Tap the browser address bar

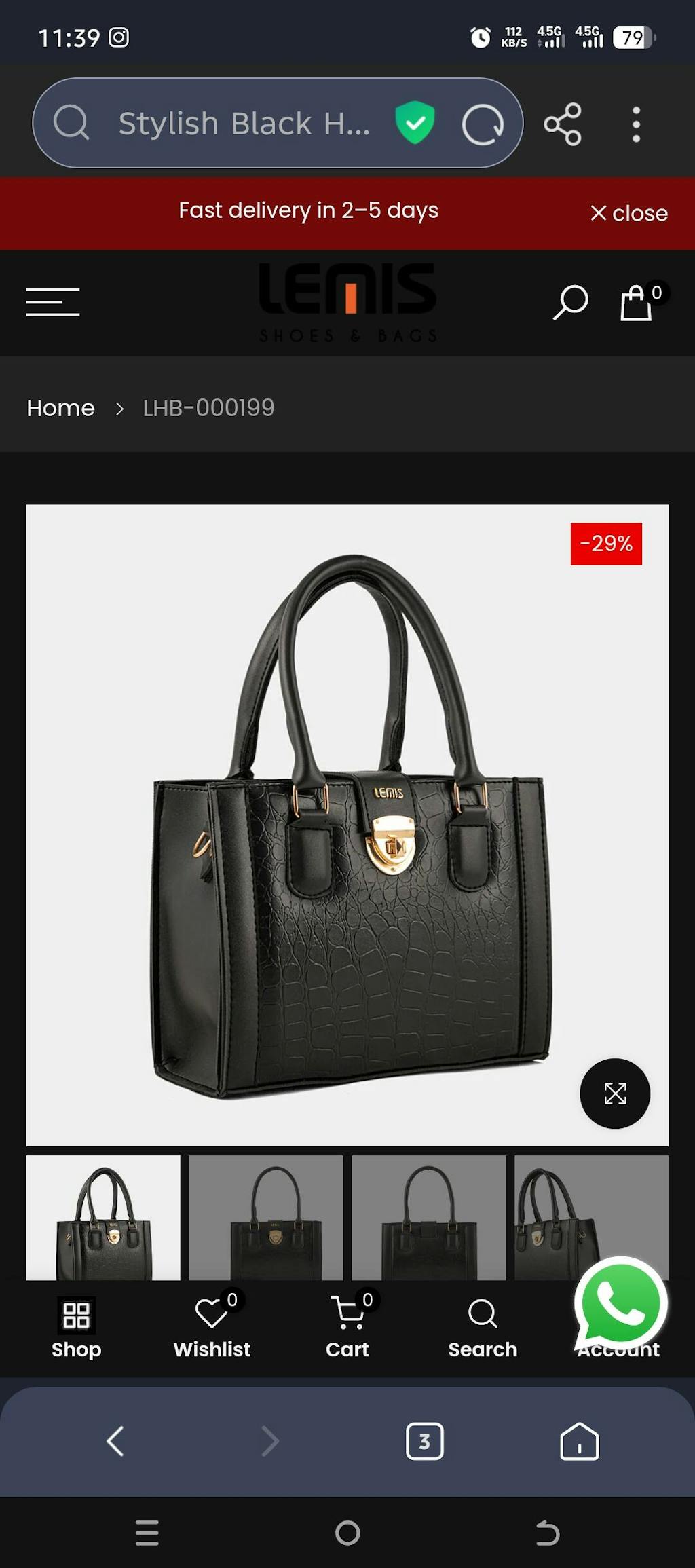(x=244, y=124)
